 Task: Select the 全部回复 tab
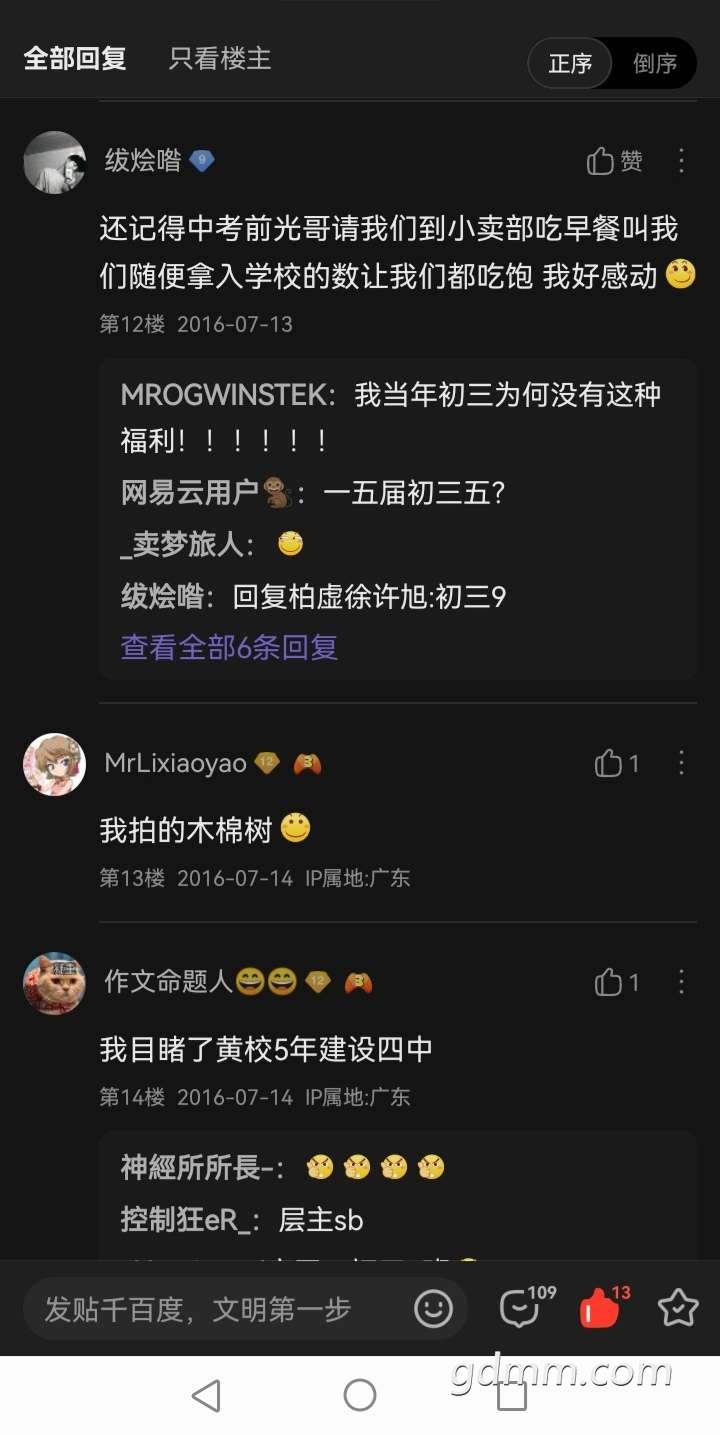coord(75,59)
